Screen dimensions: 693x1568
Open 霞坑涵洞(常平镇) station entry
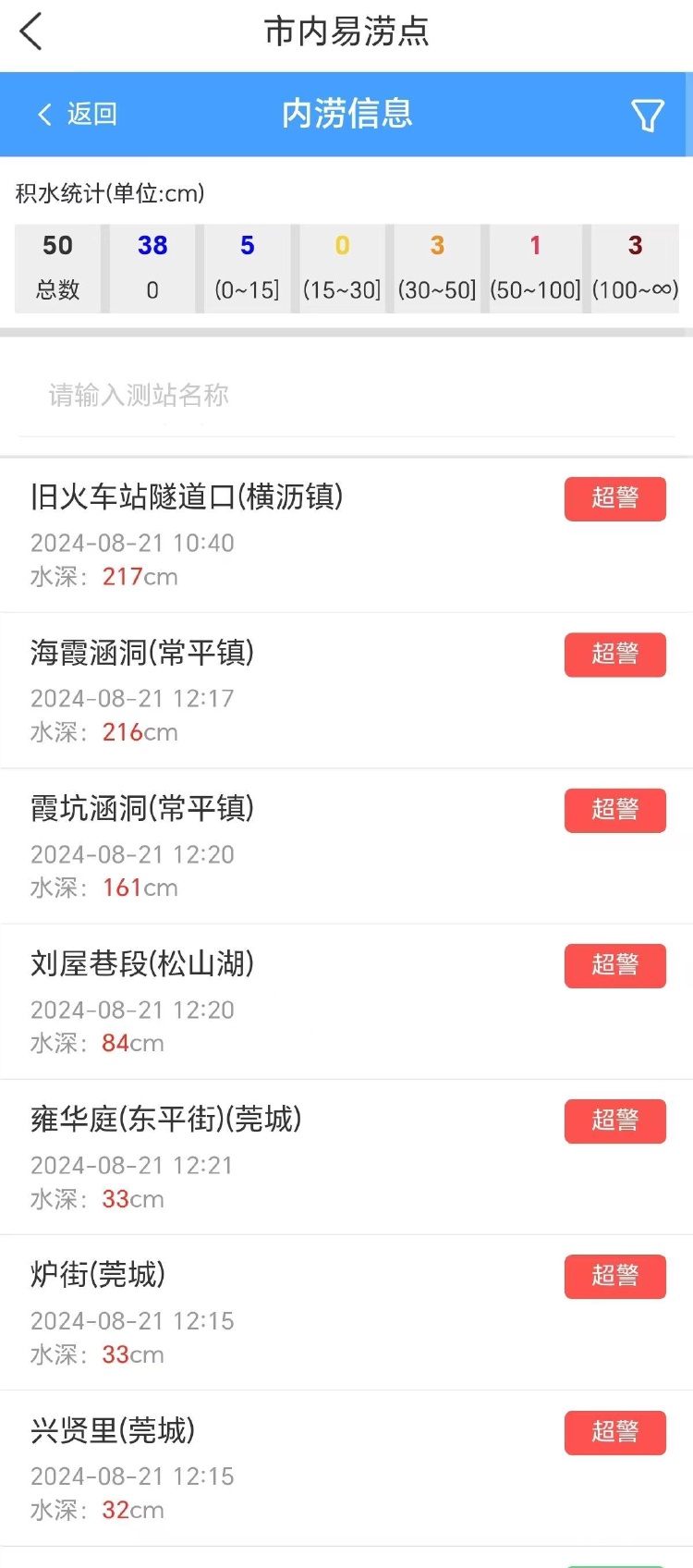coord(346,846)
